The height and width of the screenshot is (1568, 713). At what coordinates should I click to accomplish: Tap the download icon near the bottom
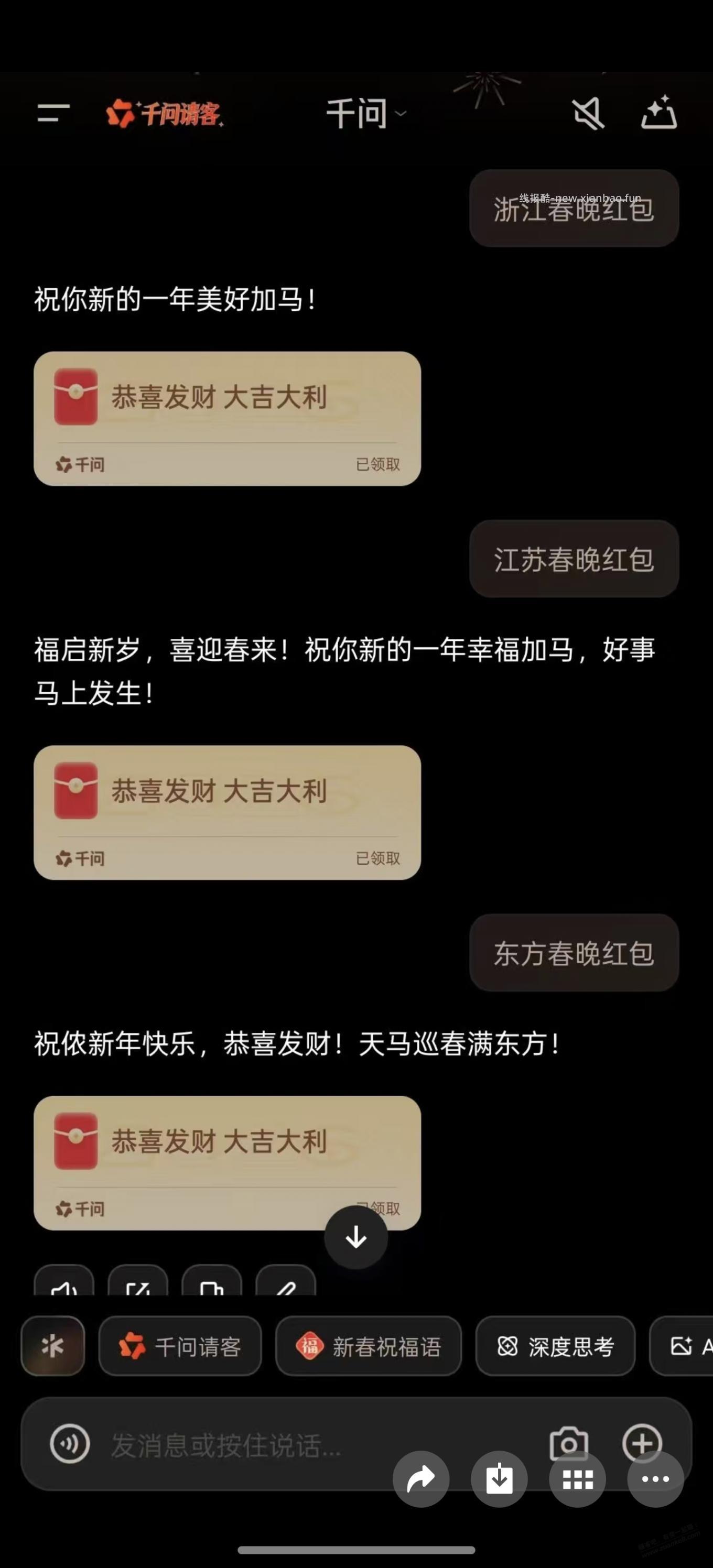pyautogui.click(x=499, y=1479)
